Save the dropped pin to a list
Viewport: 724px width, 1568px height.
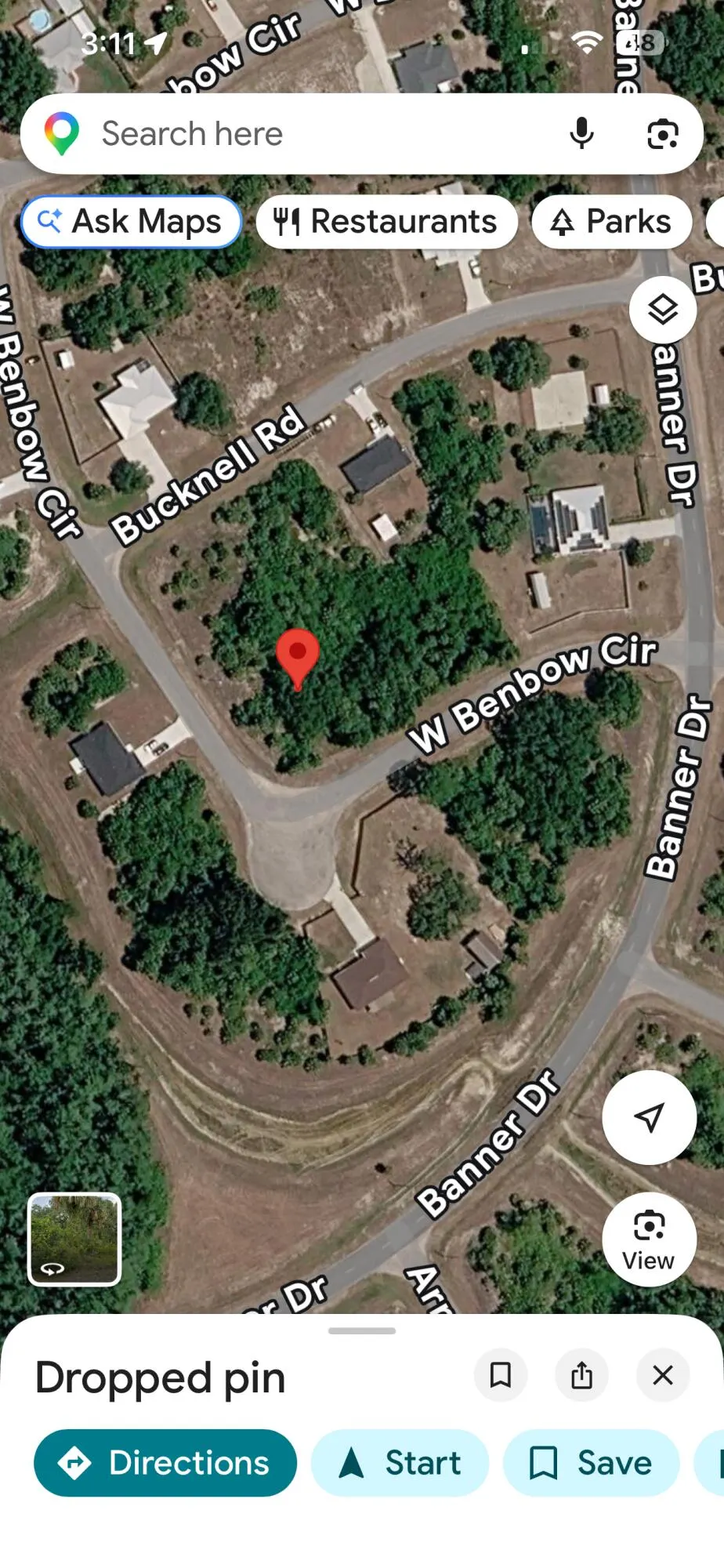pyautogui.click(x=591, y=1463)
